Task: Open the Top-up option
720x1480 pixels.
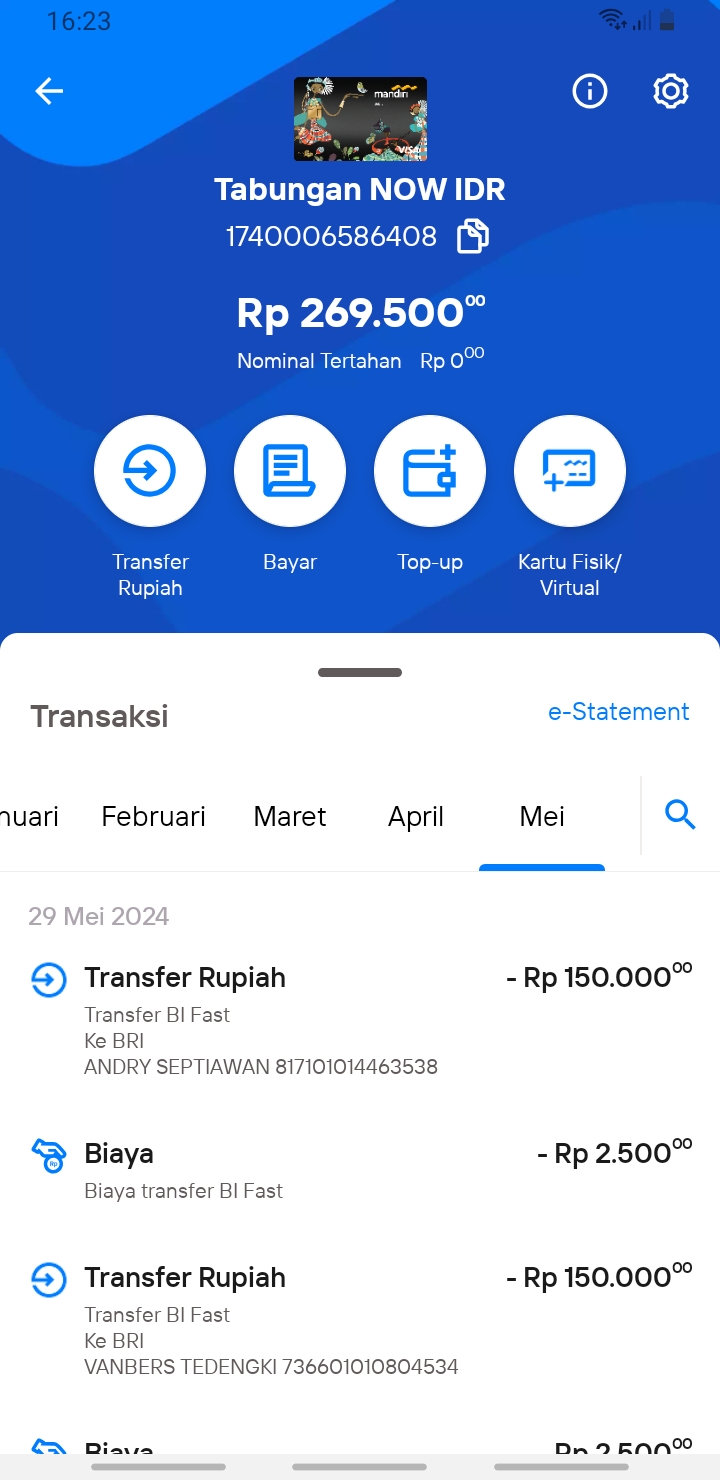Action: pos(430,470)
